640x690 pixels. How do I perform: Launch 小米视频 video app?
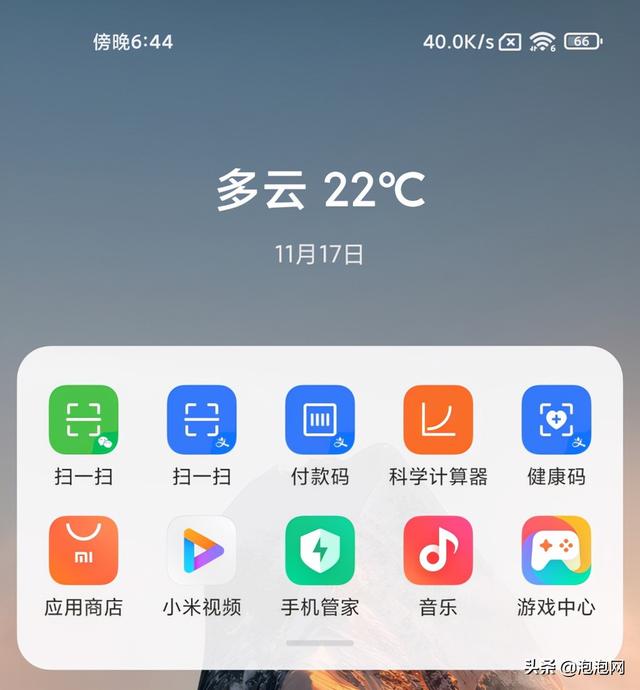[x=202, y=550]
